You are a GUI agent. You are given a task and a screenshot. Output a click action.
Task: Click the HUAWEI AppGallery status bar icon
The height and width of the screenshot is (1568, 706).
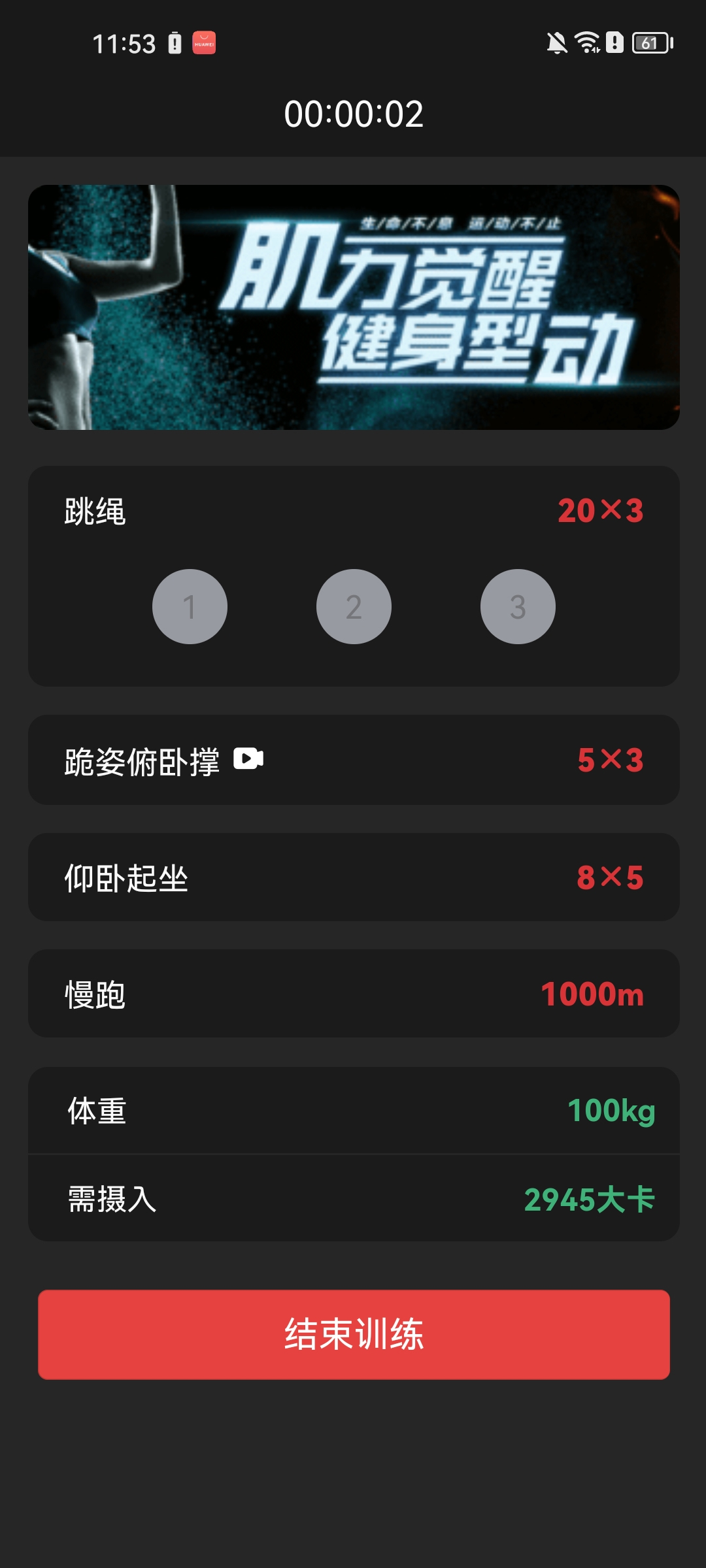coord(204,42)
